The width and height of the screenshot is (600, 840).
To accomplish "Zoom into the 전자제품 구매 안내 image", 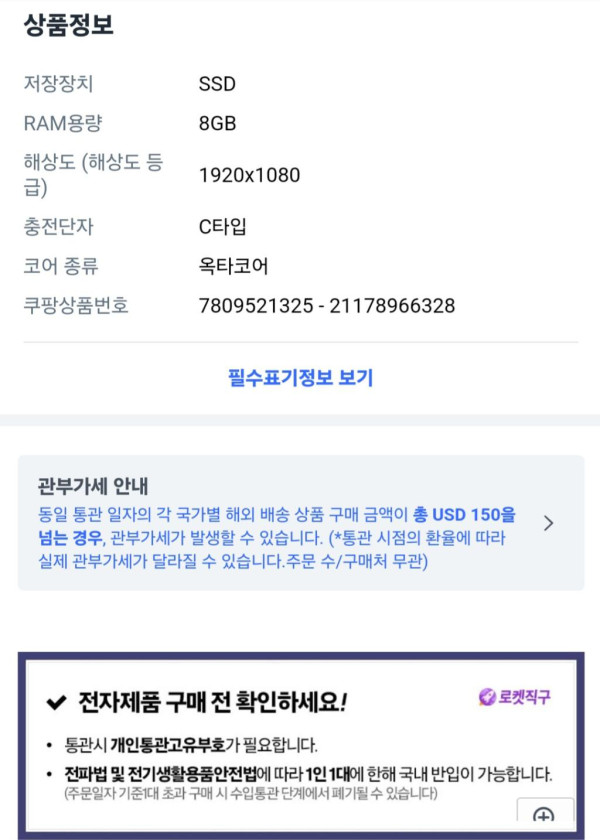I will pos(545,814).
